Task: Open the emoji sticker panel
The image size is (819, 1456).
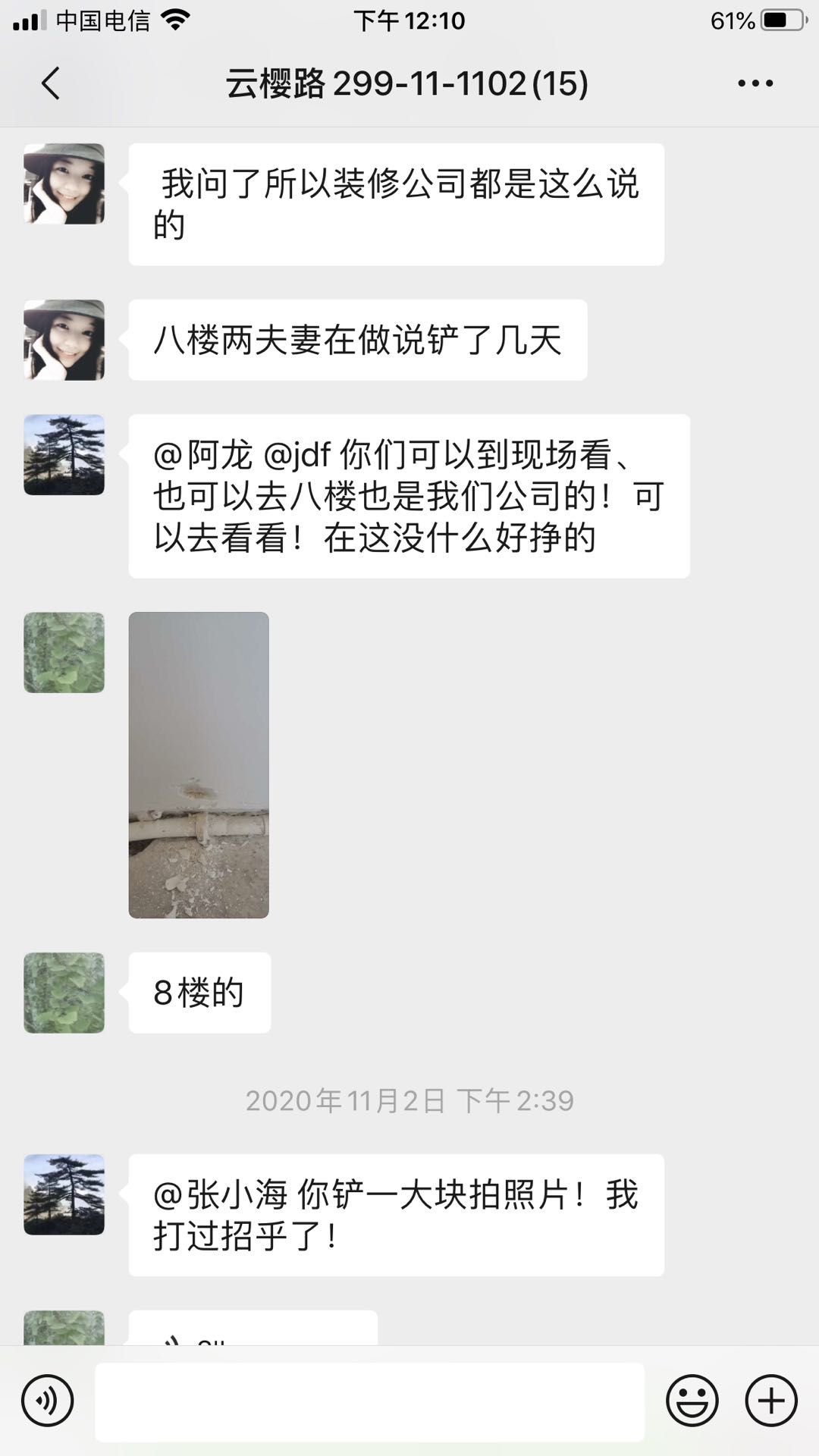Action: pyautogui.click(x=692, y=1401)
